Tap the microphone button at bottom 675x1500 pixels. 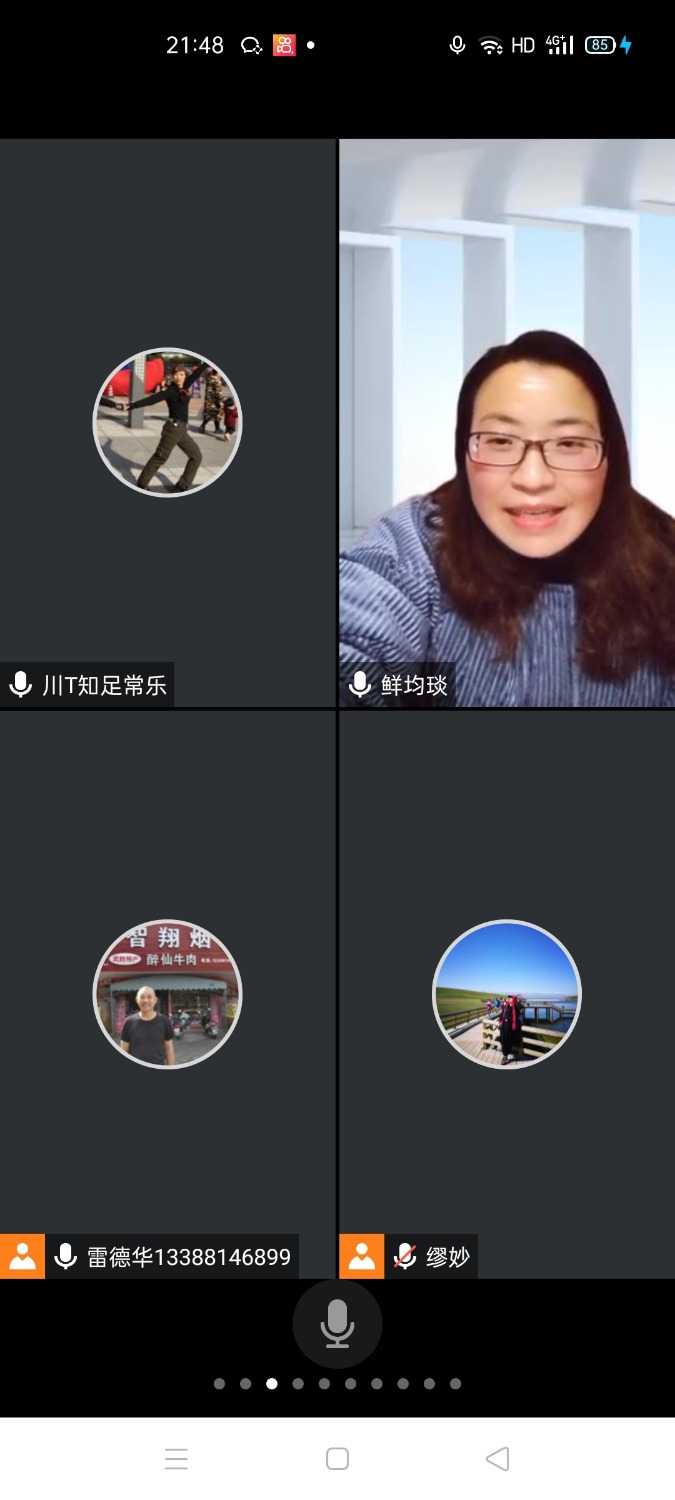(337, 1323)
